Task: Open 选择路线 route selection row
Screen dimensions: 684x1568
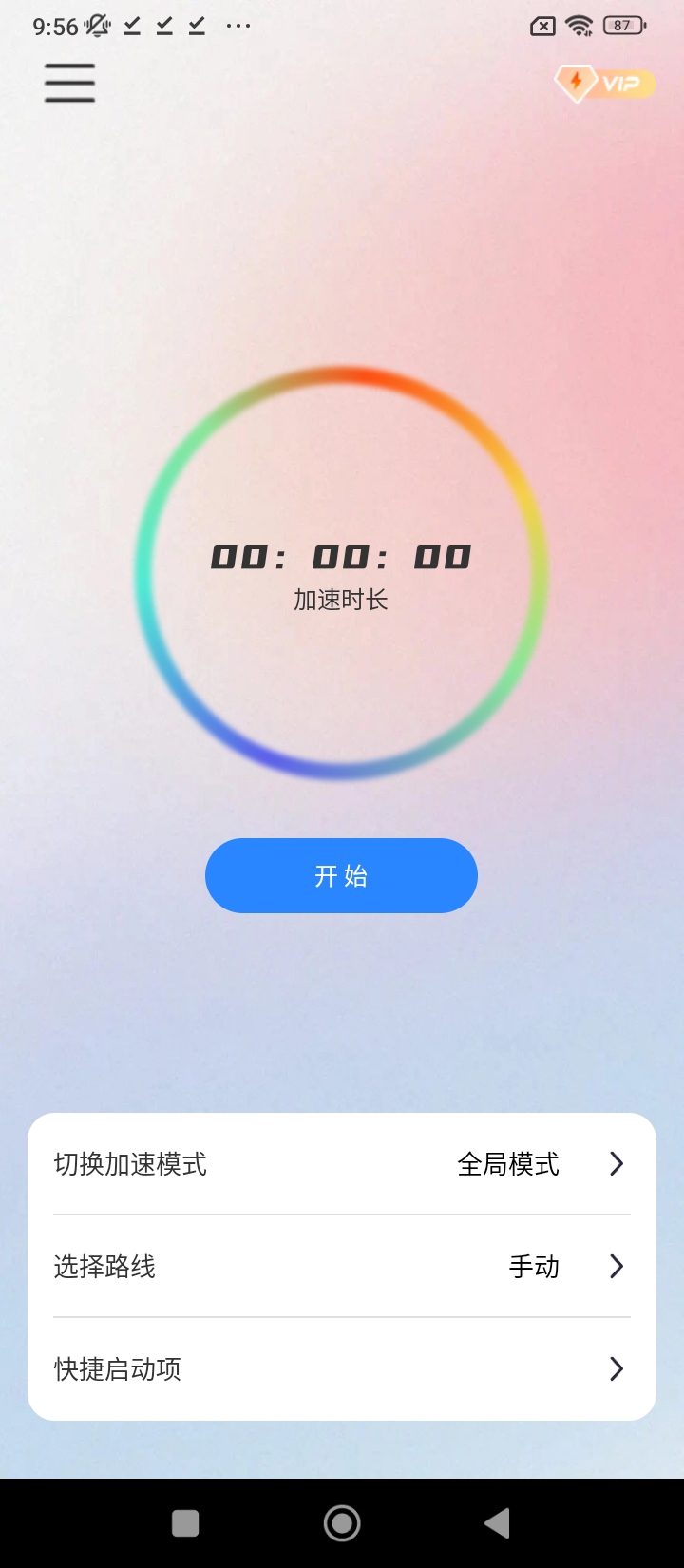Action: pyautogui.click(x=342, y=1267)
